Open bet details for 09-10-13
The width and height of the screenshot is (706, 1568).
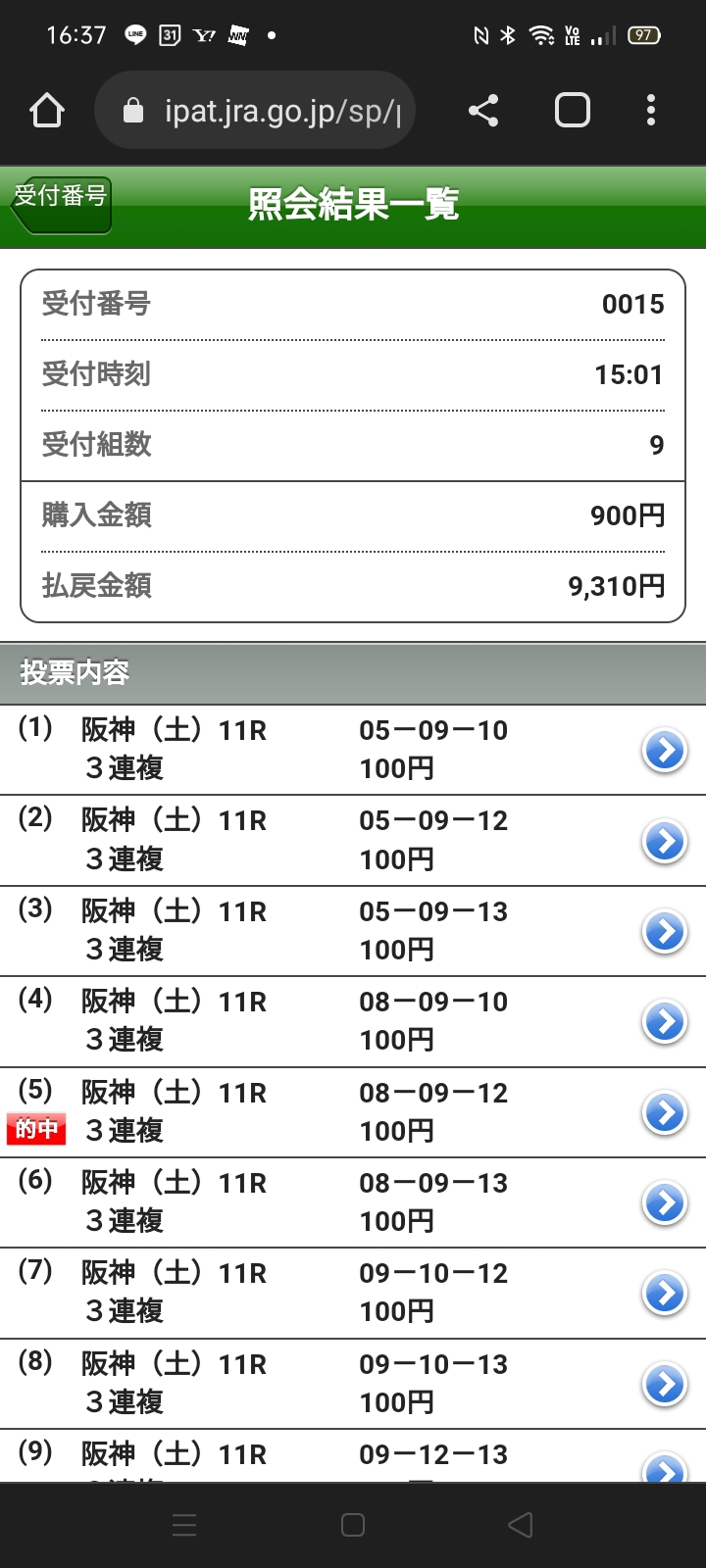[665, 1384]
